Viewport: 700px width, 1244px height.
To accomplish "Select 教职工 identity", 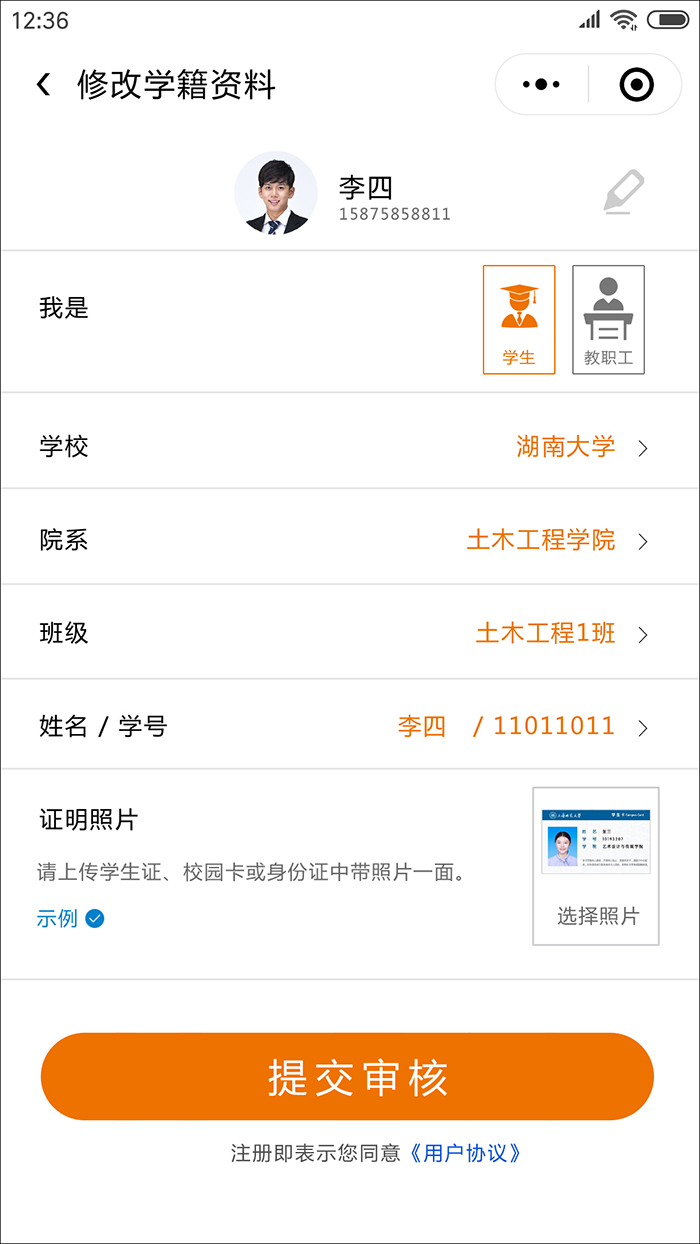I will [x=608, y=320].
